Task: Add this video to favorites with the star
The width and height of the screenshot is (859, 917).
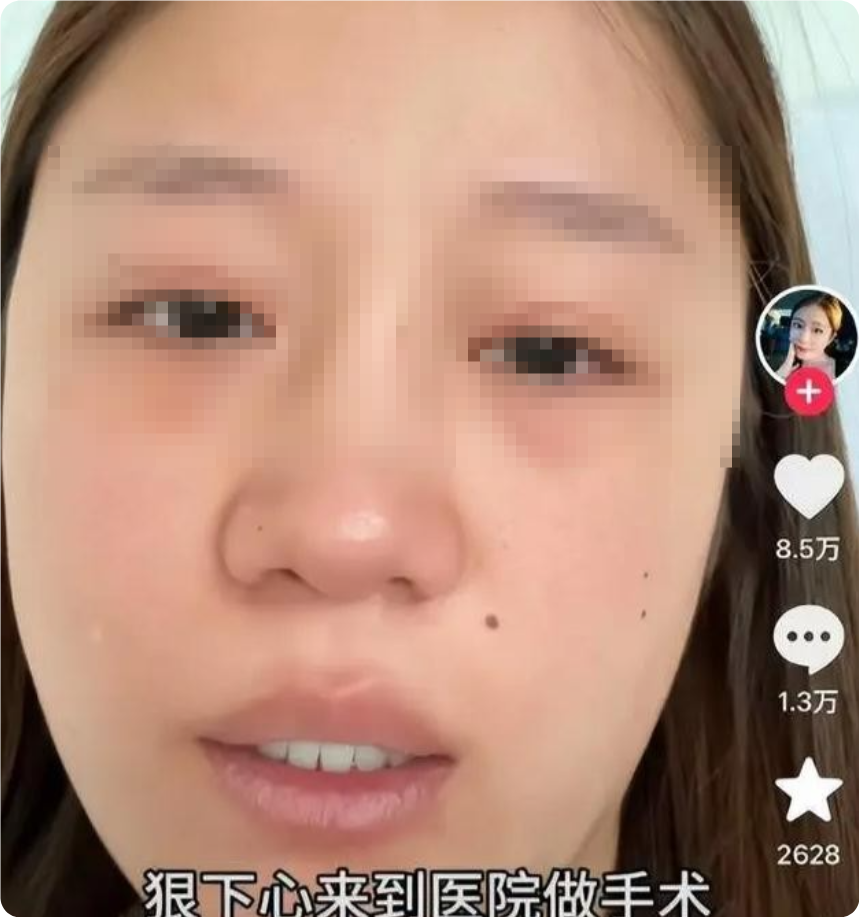Action: [x=808, y=790]
